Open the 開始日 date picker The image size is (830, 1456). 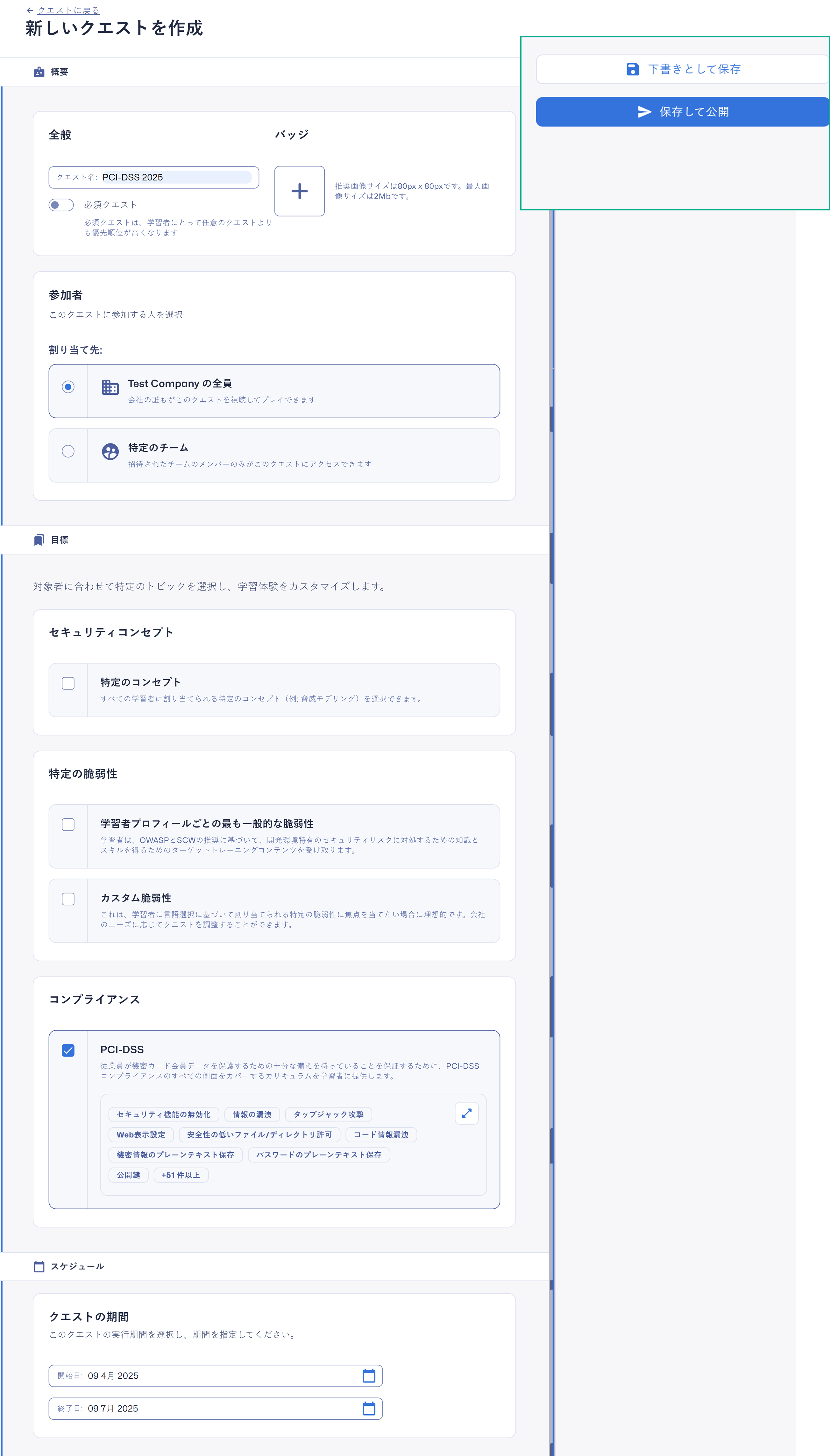369,1376
